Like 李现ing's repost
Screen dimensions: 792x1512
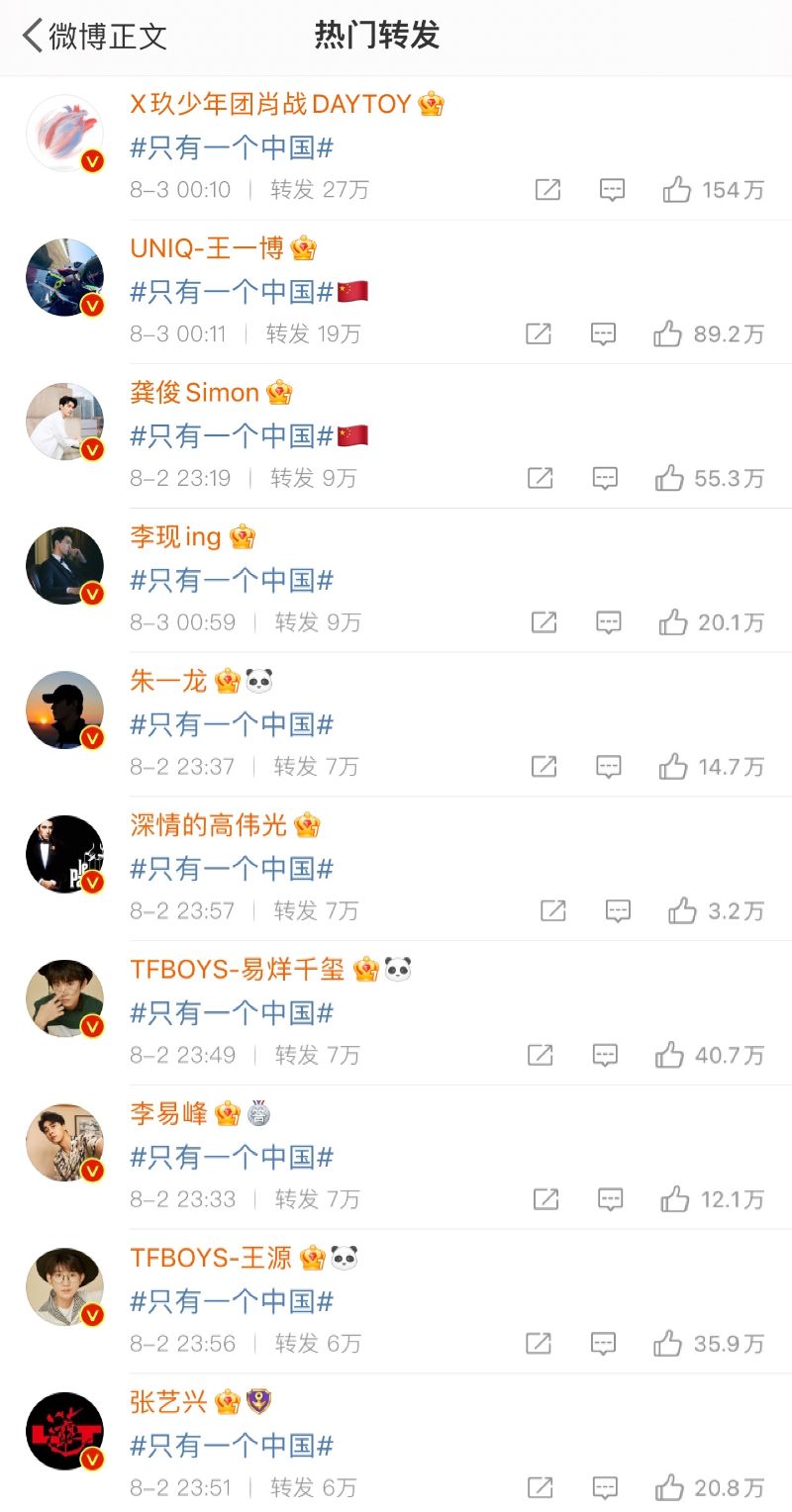(673, 622)
